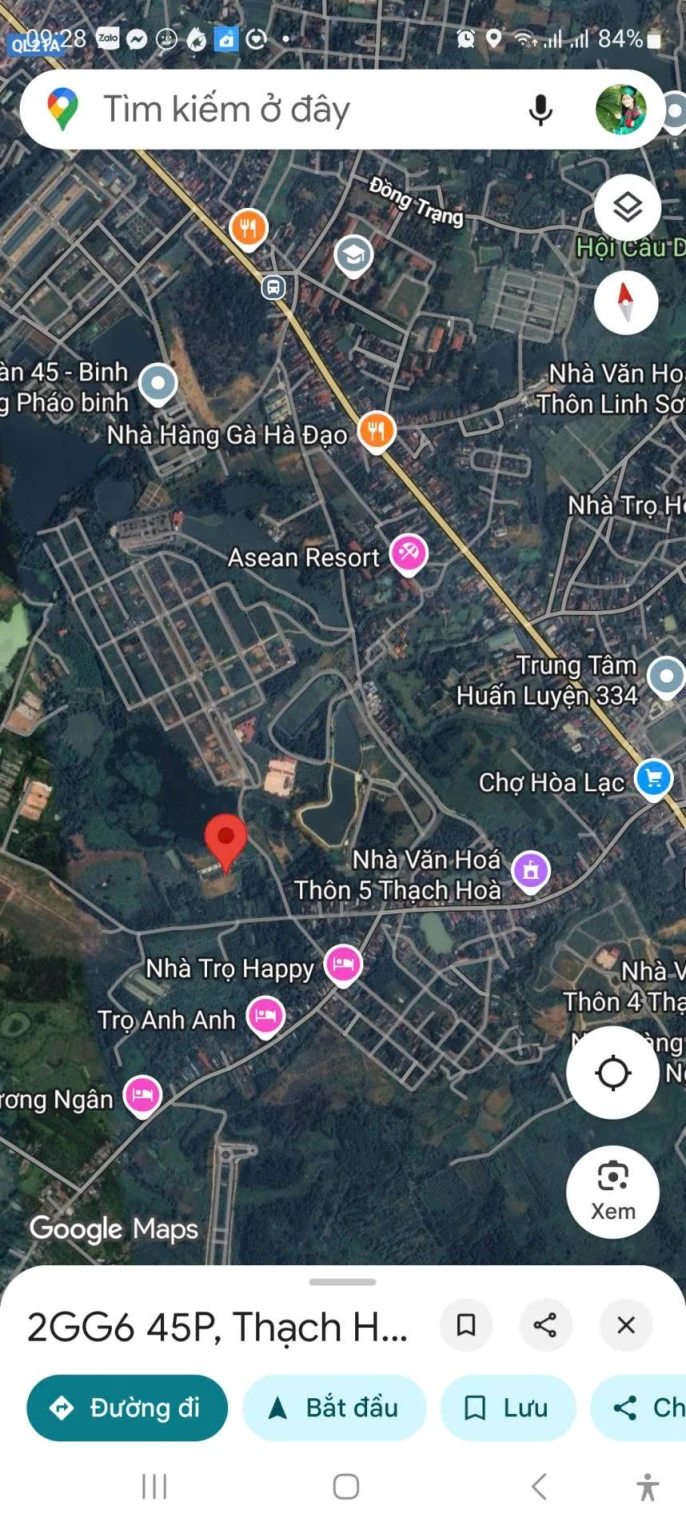This screenshot has height=1526, width=686.
Task: Expand the sheet using the drag handle
Action: tap(343, 1282)
